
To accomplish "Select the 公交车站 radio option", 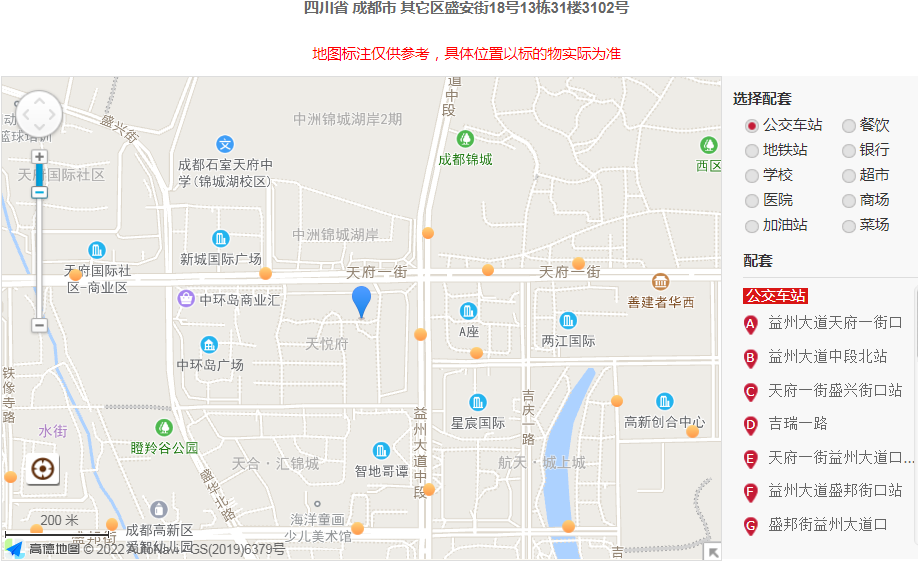I will click(752, 126).
